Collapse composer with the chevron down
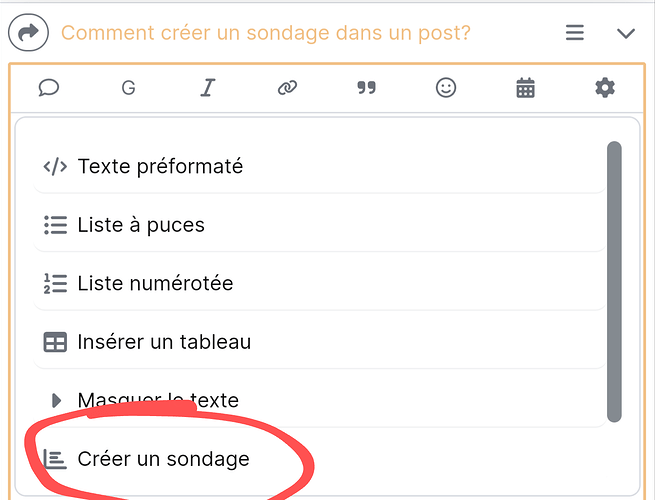The image size is (655, 500). coord(626,33)
